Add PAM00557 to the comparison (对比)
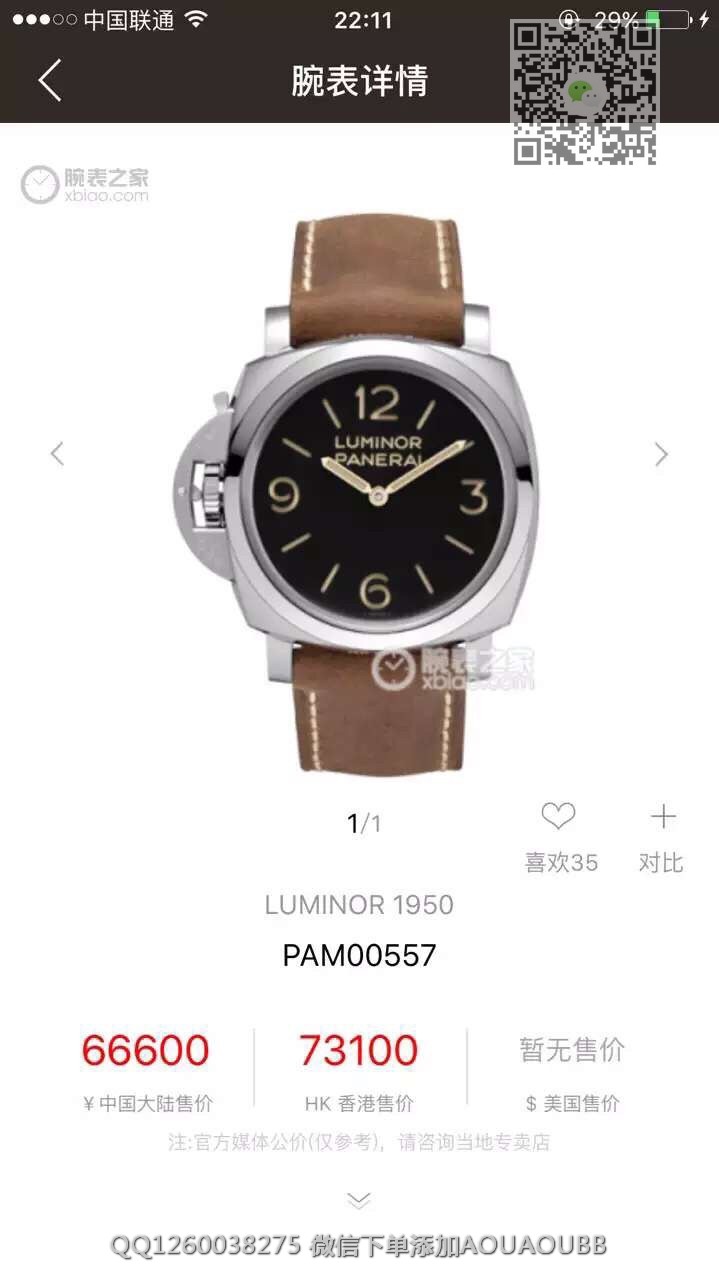The height and width of the screenshot is (1280, 719). 662,818
